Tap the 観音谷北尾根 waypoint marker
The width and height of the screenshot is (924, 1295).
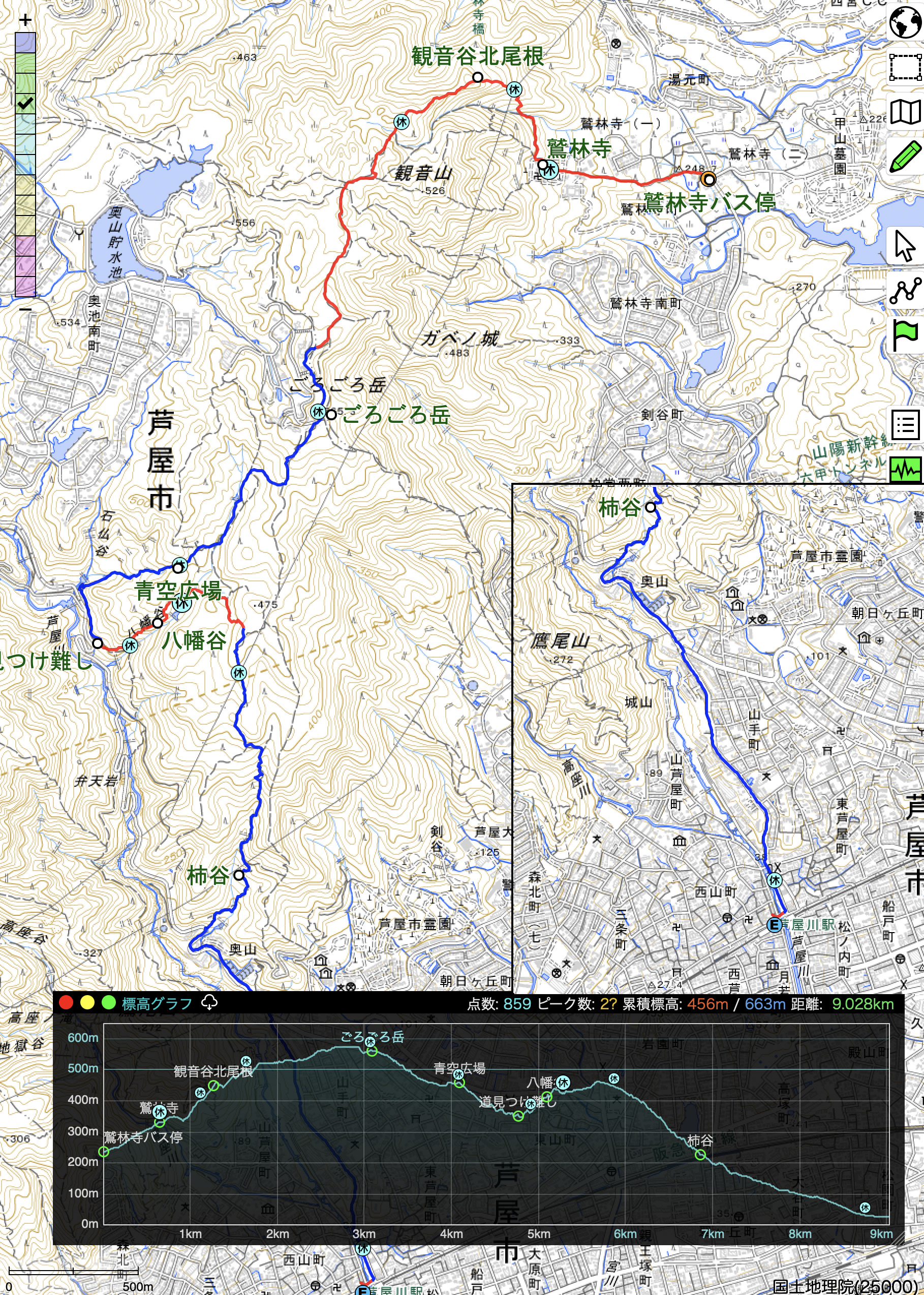tap(478, 77)
